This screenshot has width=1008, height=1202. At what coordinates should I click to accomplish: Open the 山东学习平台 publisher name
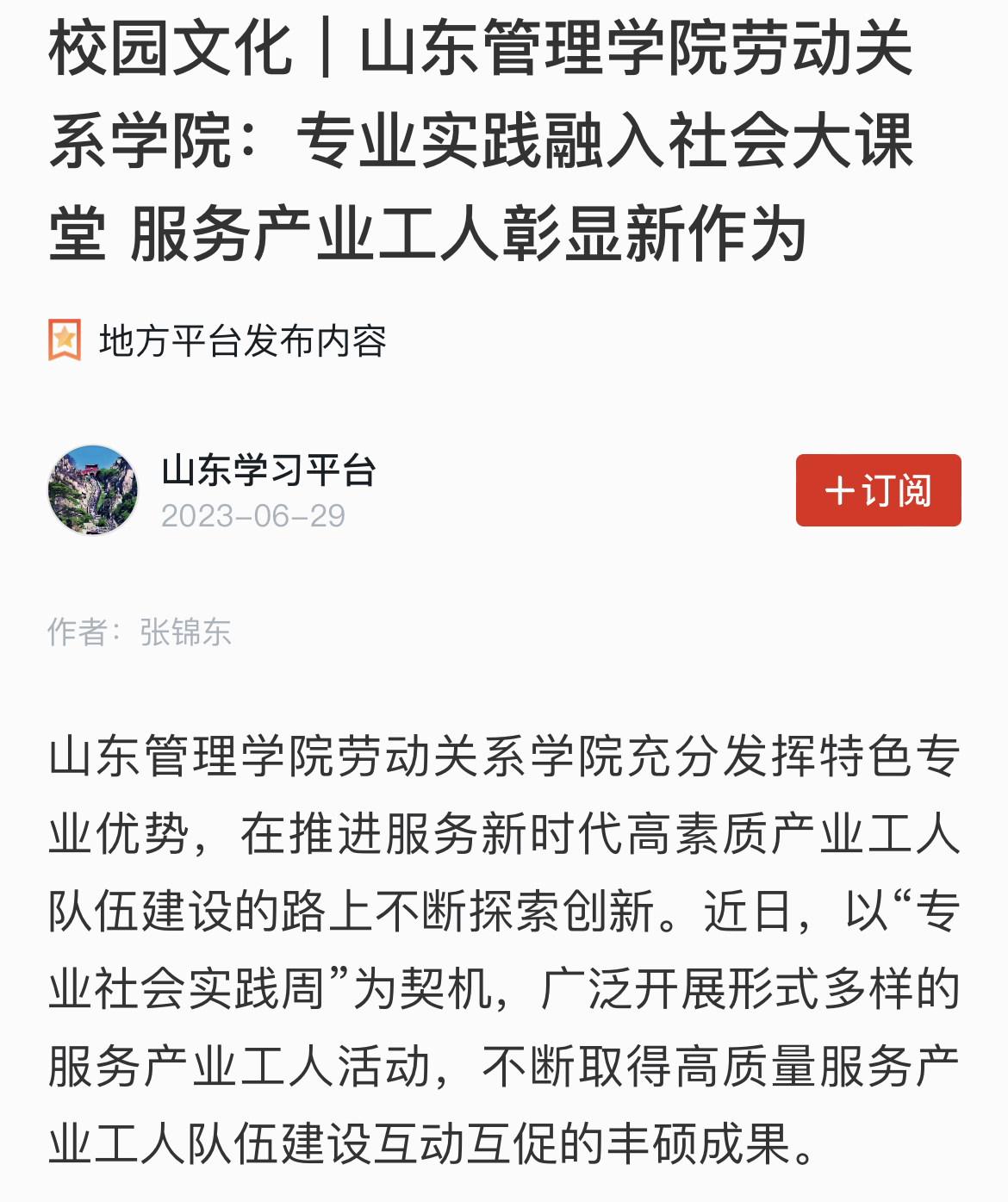(x=269, y=470)
